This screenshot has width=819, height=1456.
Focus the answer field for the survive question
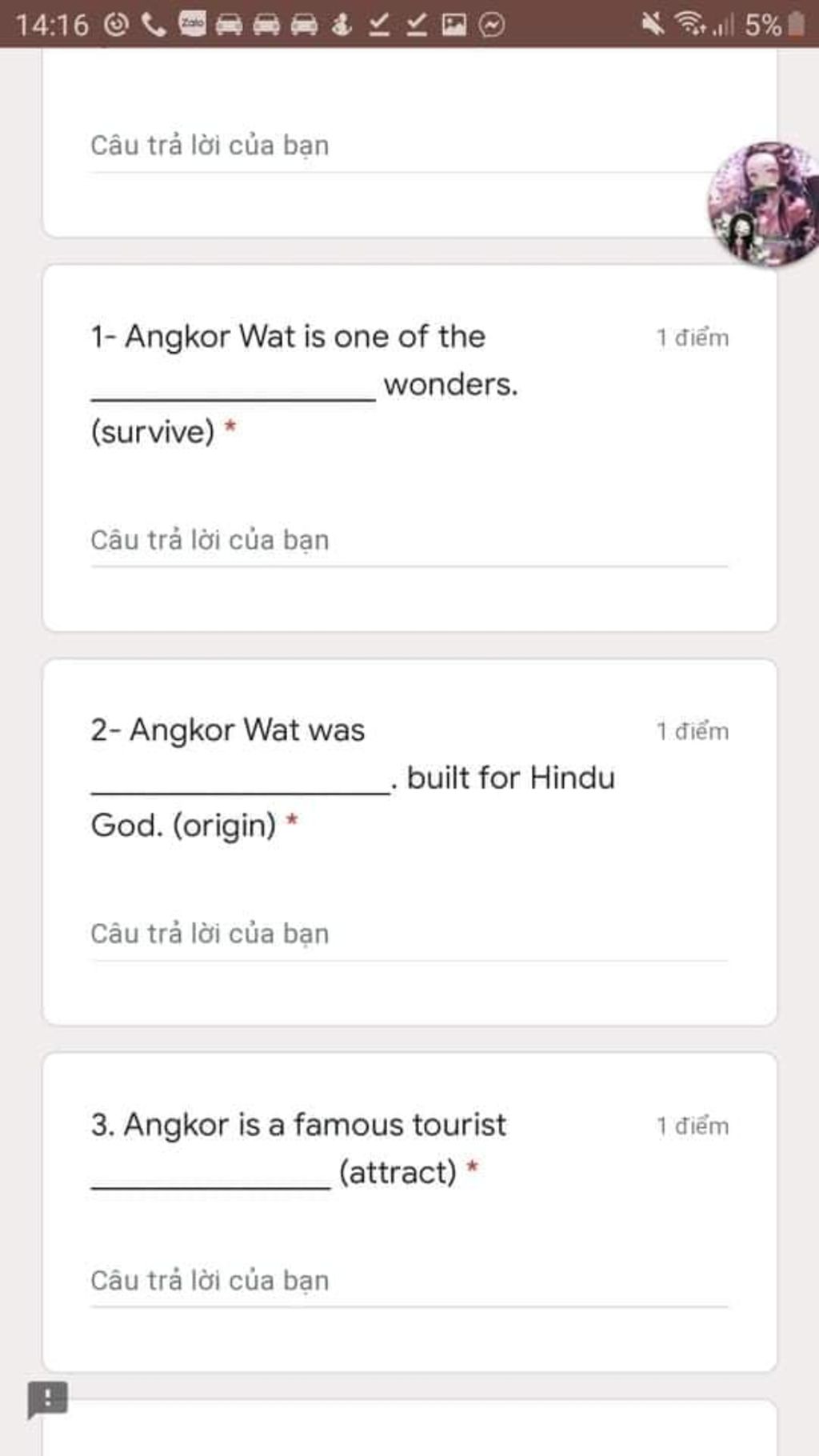[x=408, y=542]
